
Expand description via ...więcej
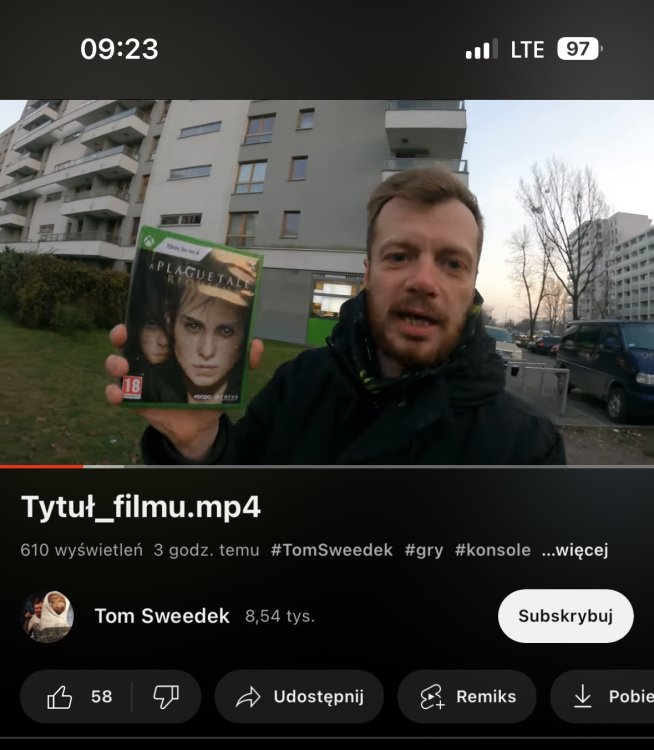(x=575, y=550)
